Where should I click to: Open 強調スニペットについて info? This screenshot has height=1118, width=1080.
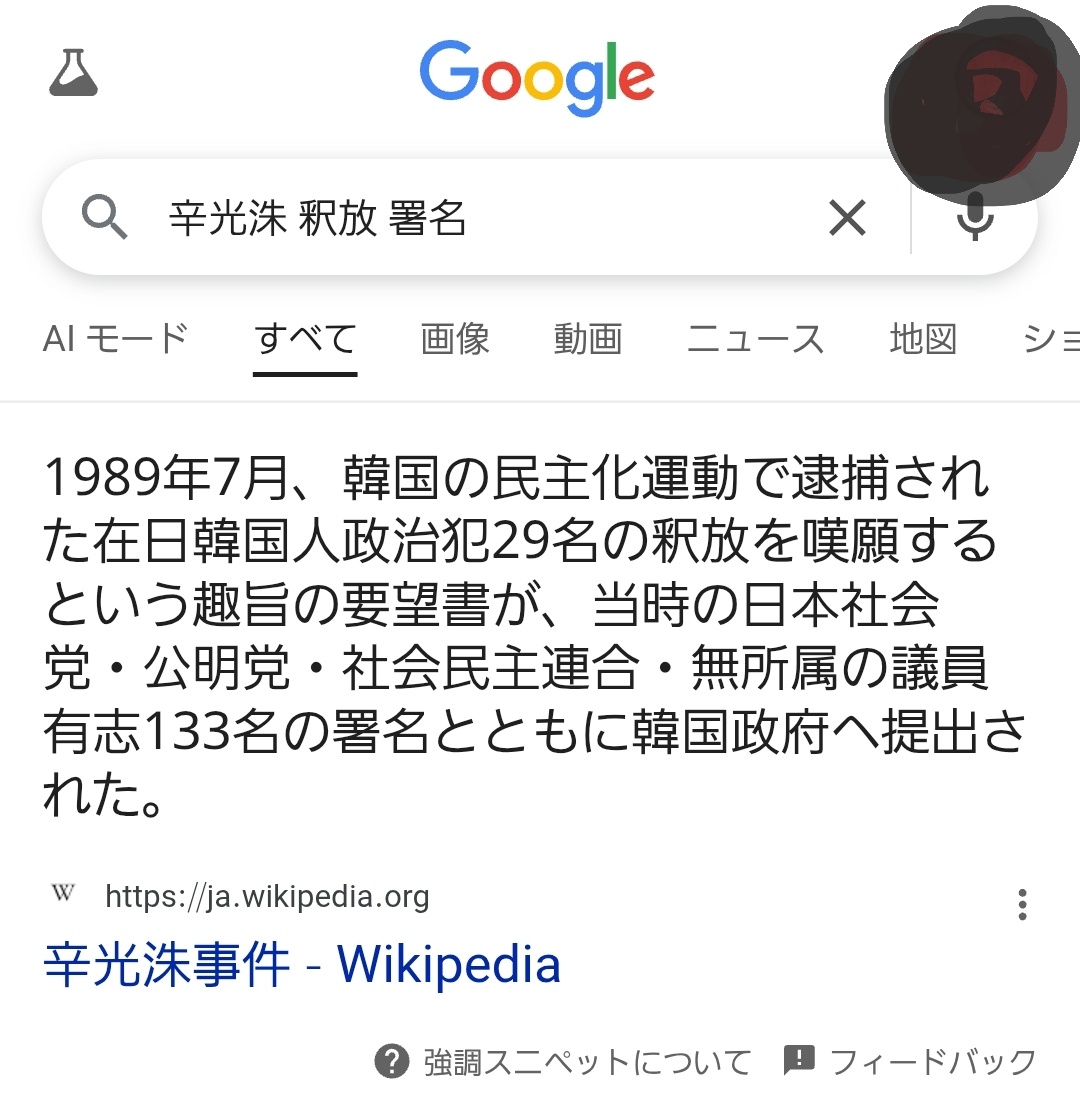563,1061
